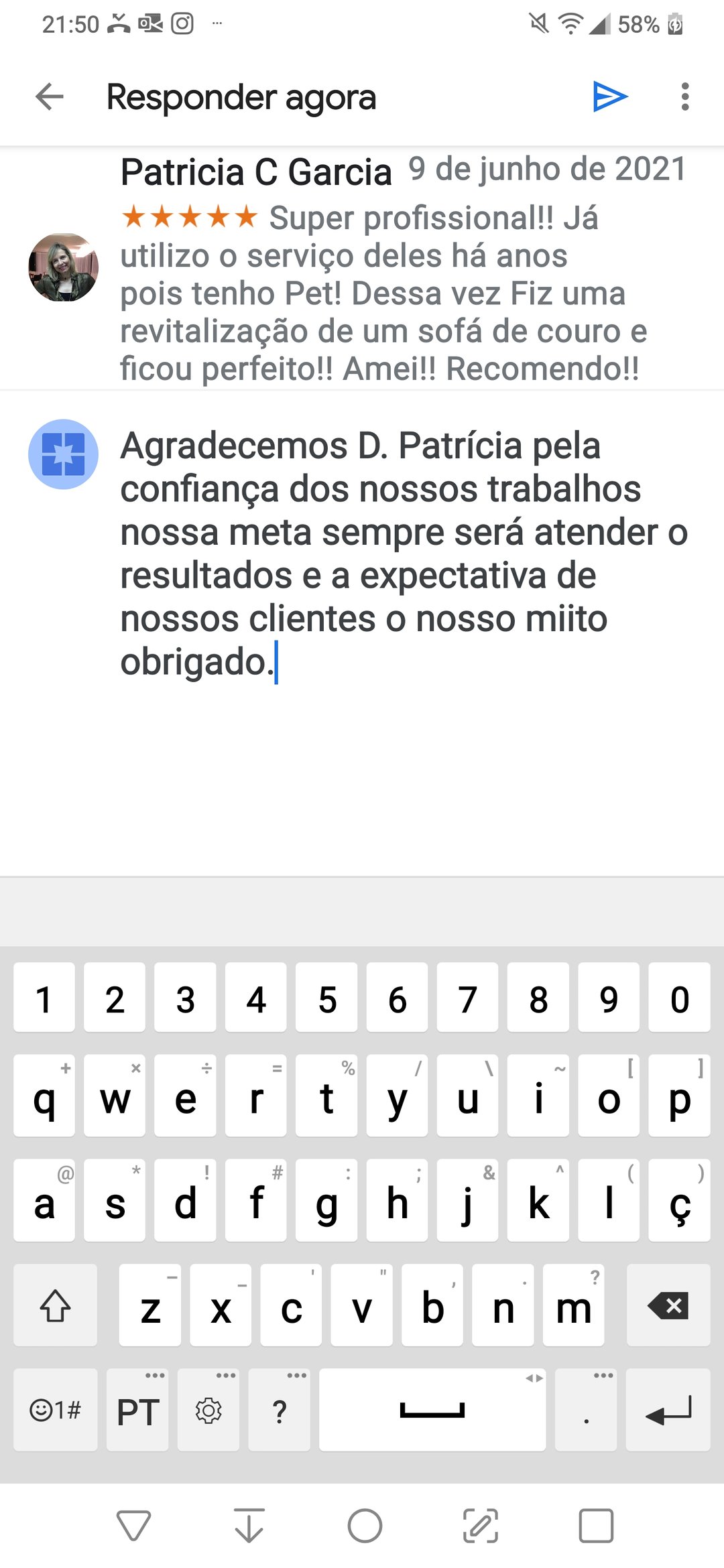Open the three-dot overflow menu

684,97
